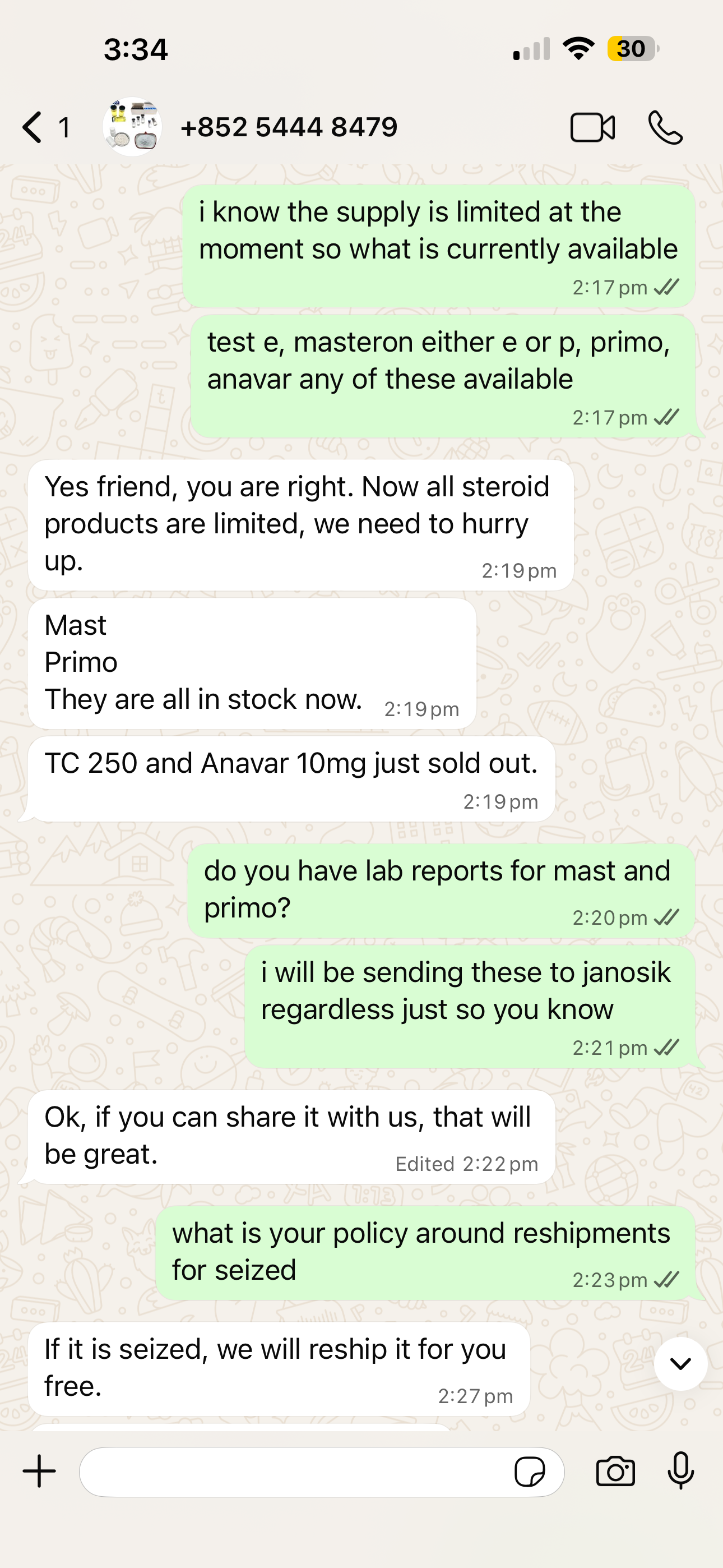Viewport: 723px width, 1568px height.
Task: Start a video call
Action: point(592,127)
